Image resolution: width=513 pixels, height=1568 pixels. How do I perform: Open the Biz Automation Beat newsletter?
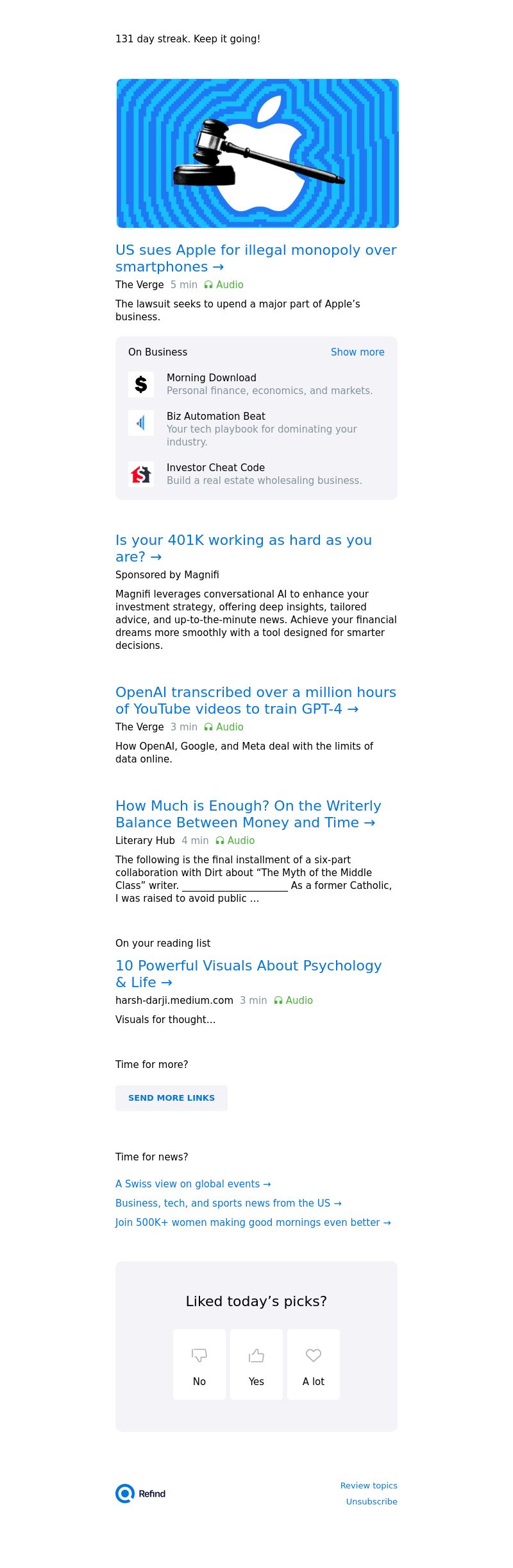[x=215, y=417]
